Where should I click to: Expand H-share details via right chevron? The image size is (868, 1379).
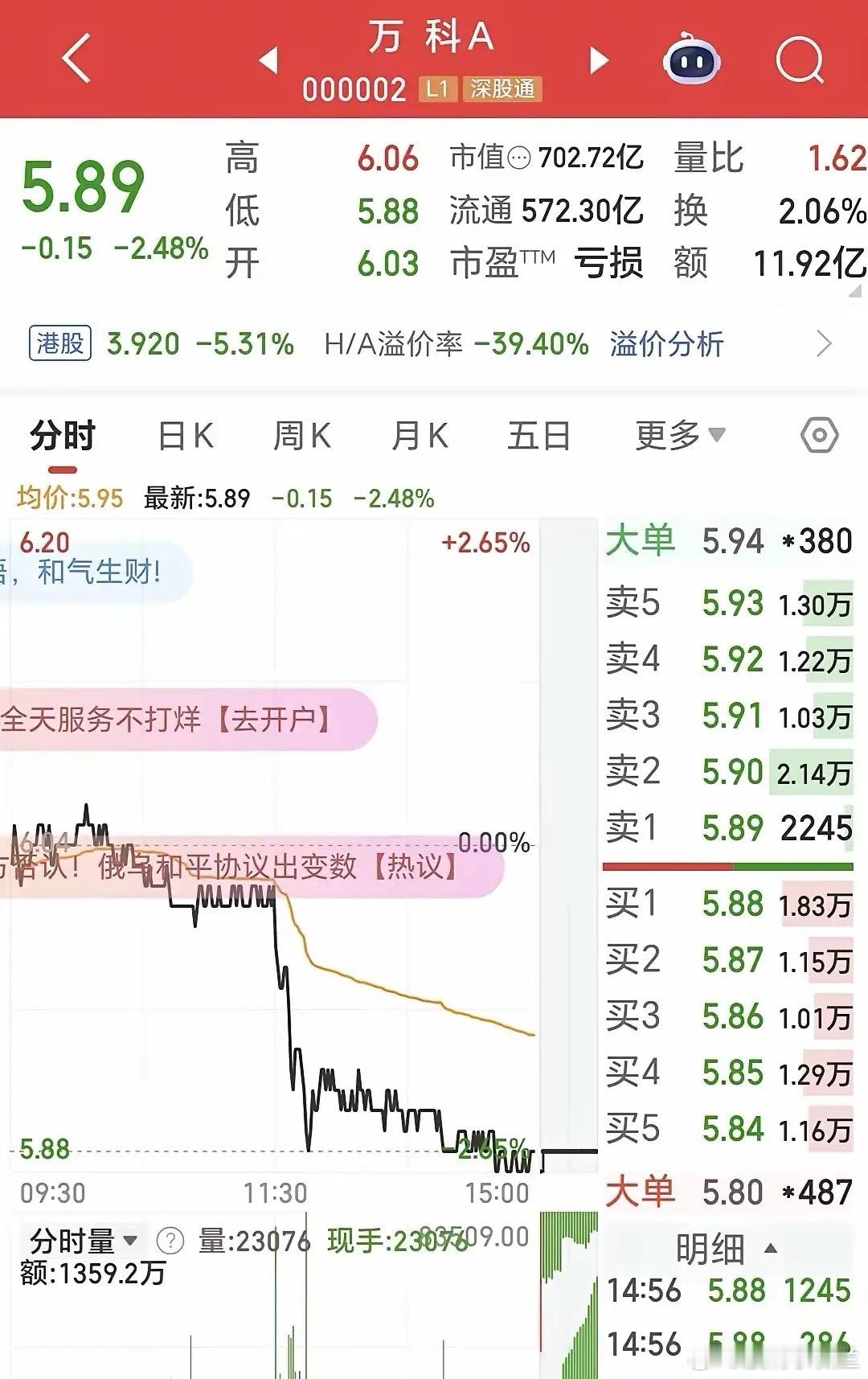click(824, 343)
